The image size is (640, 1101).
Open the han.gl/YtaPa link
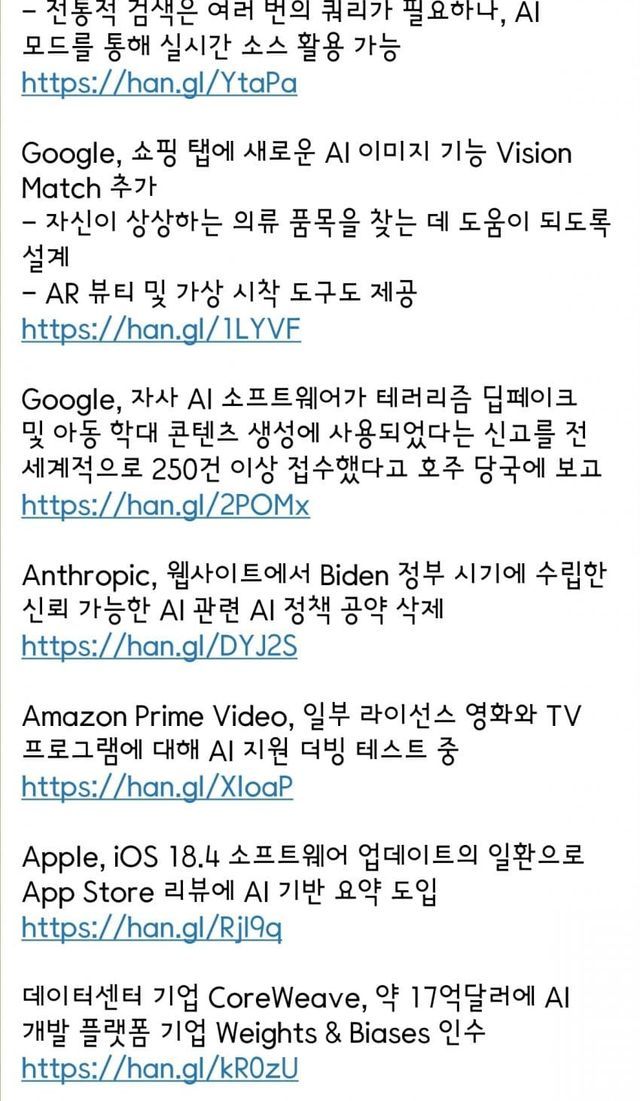click(159, 83)
